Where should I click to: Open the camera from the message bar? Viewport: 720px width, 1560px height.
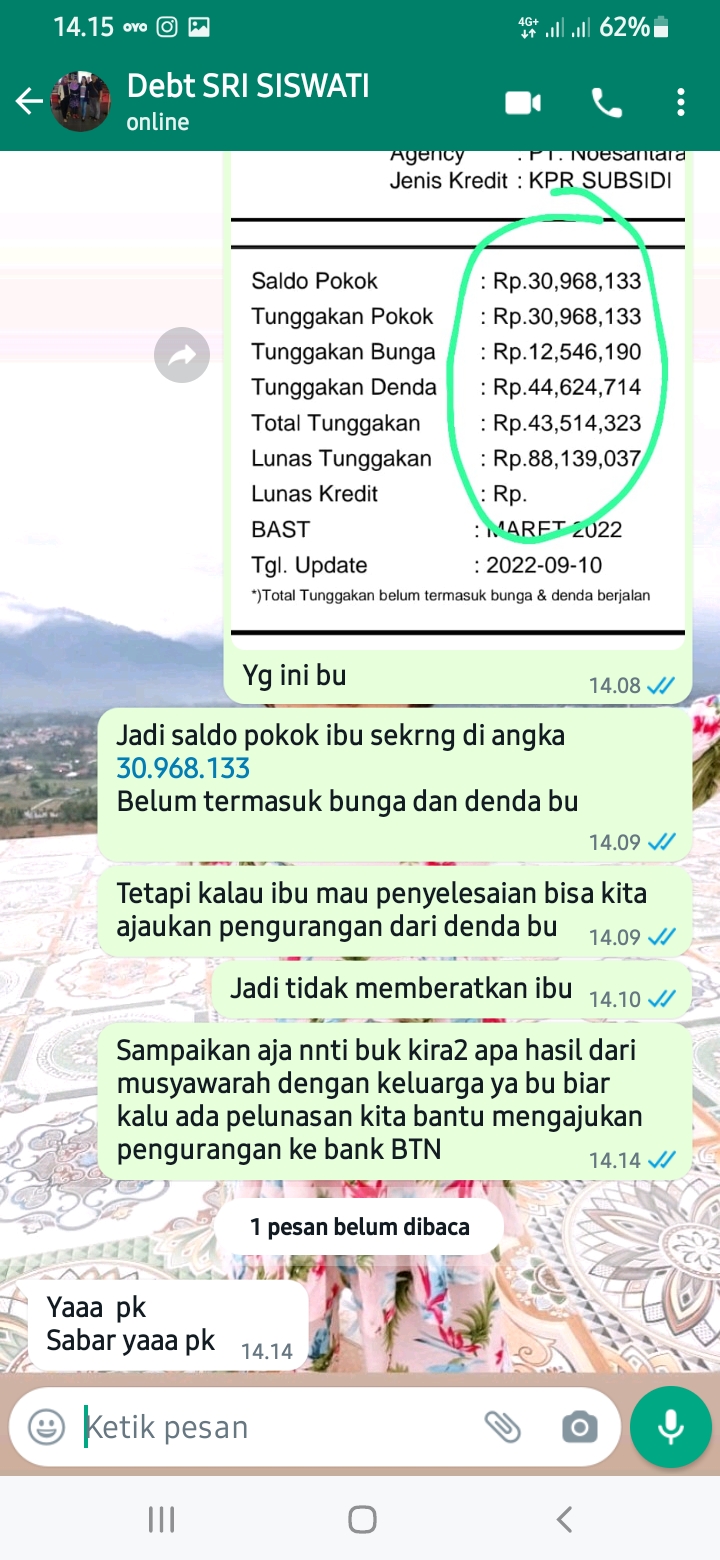[579, 1427]
